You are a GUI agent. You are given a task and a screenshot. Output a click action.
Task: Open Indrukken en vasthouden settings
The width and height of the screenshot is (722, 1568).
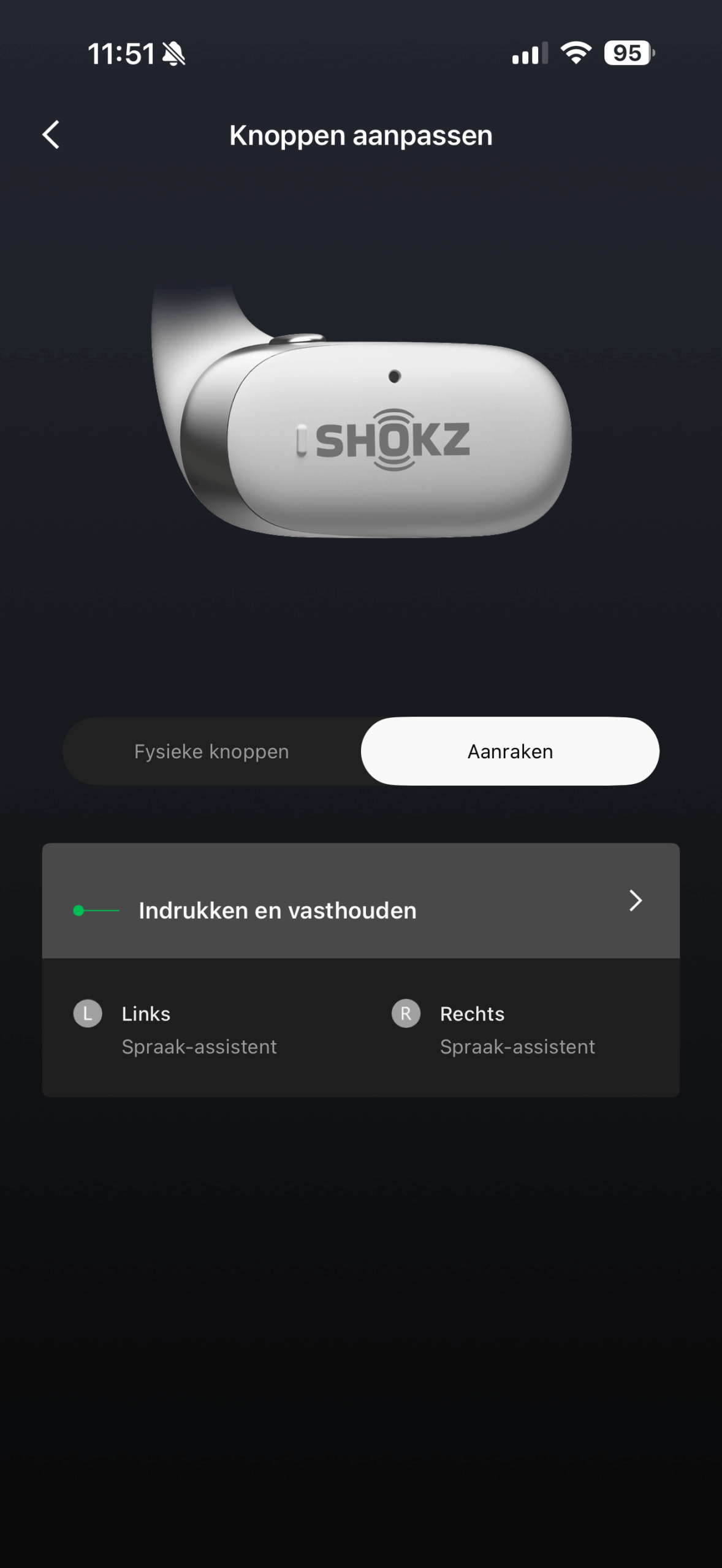(x=360, y=902)
